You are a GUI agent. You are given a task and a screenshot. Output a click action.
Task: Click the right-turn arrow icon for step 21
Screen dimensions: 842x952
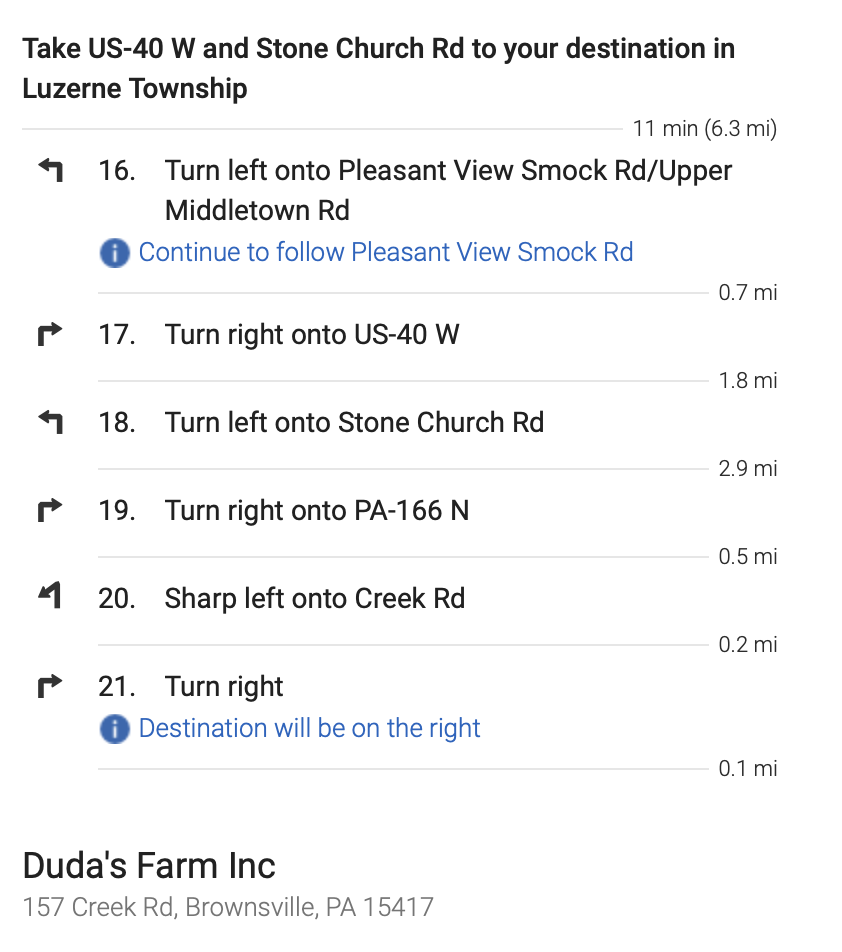(49, 685)
